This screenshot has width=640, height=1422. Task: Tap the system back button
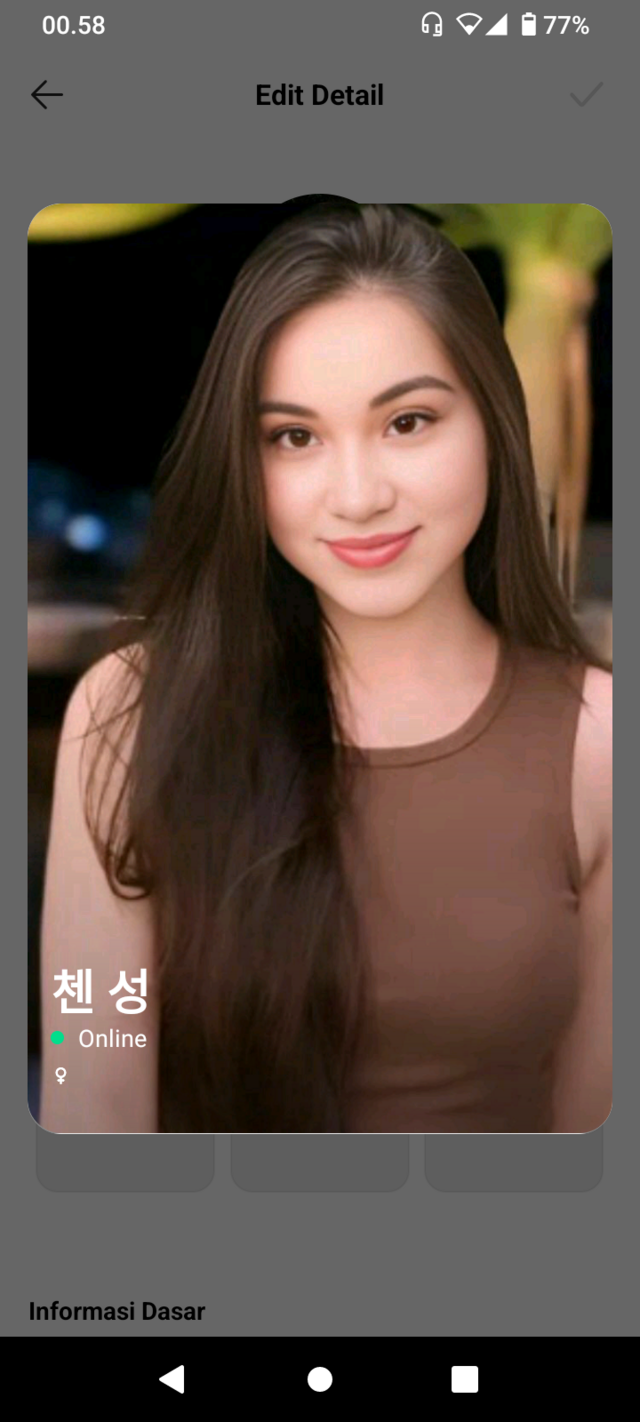click(172, 1379)
